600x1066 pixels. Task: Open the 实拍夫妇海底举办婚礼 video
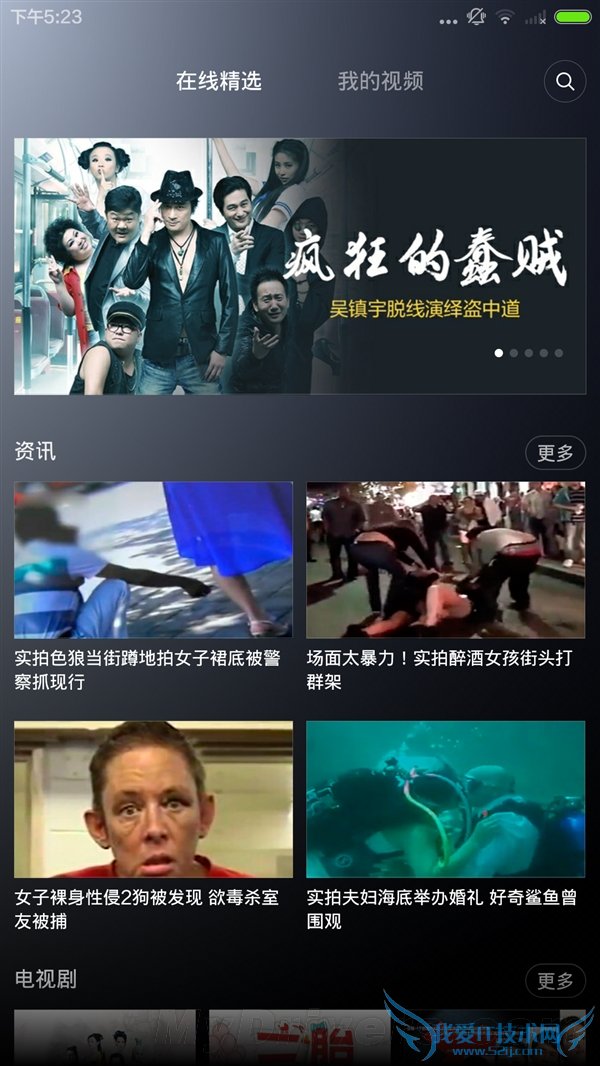coord(446,799)
